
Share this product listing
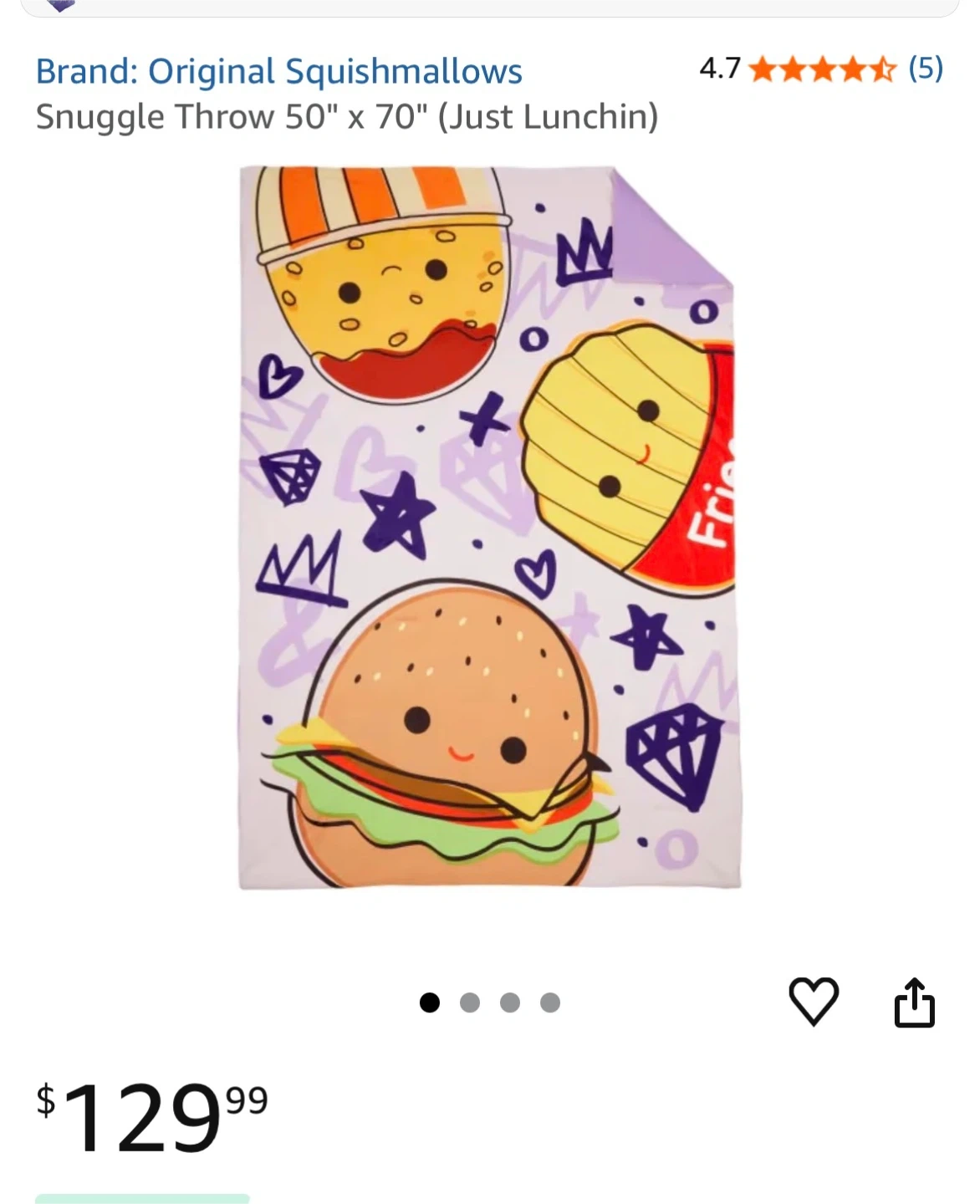(x=914, y=1002)
